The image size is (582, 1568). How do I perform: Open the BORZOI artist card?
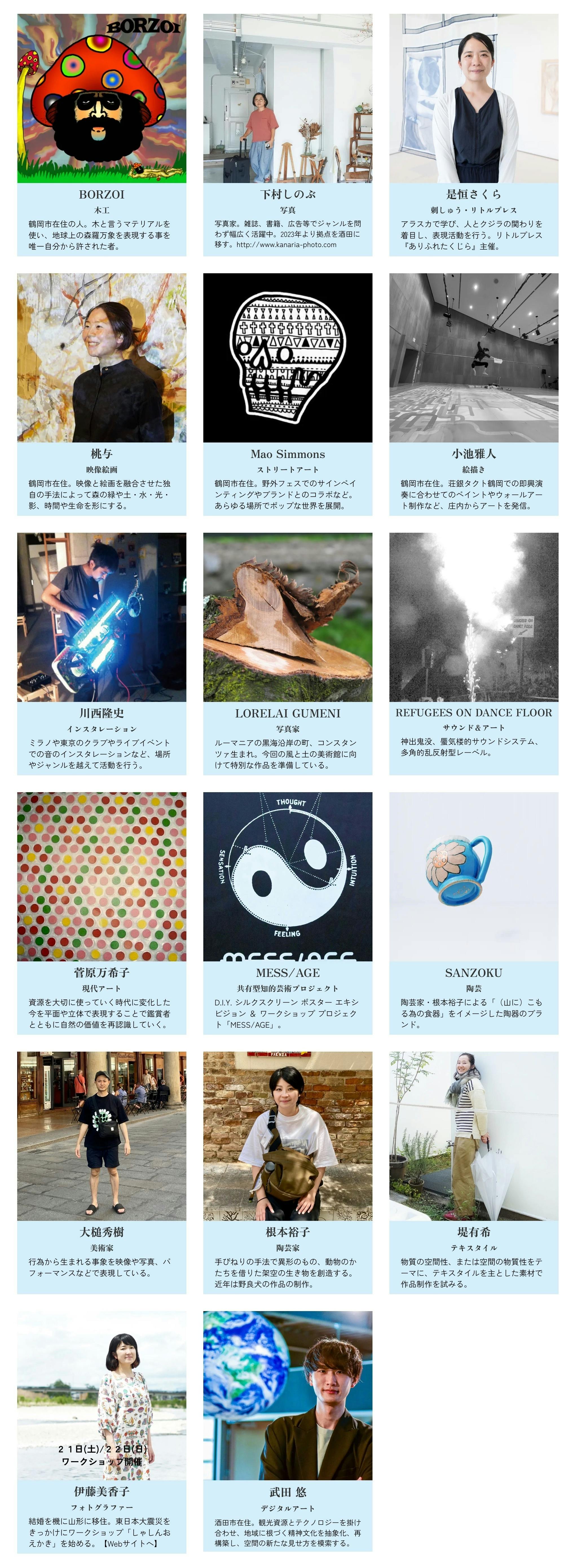coord(102,135)
